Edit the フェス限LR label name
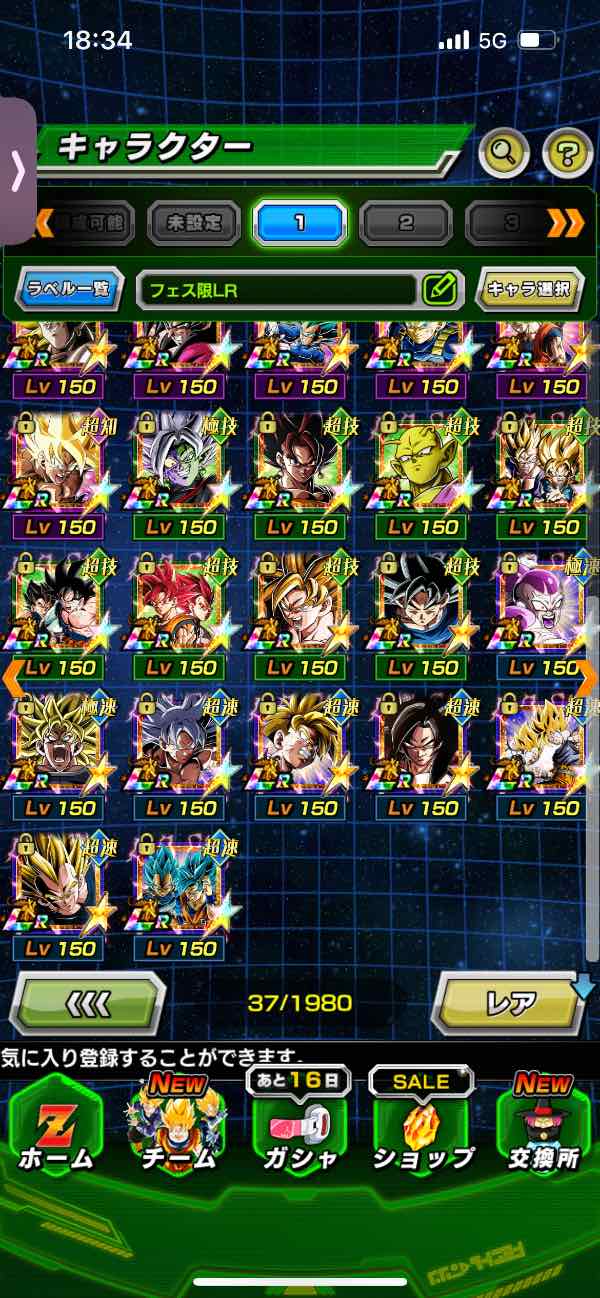600x1298 pixels. (x=439, y=290)
